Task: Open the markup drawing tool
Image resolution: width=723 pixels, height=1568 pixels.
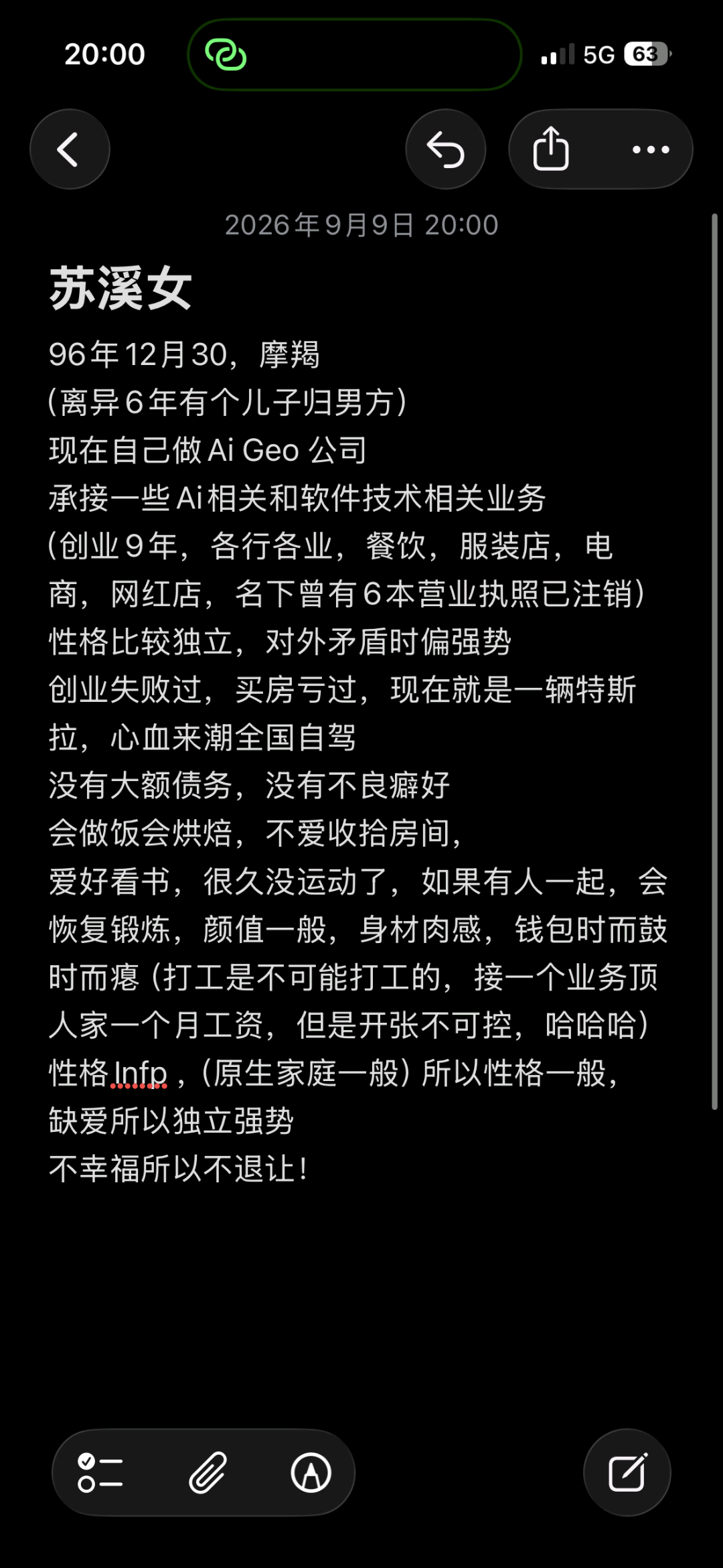Action: coord(311,1472)
